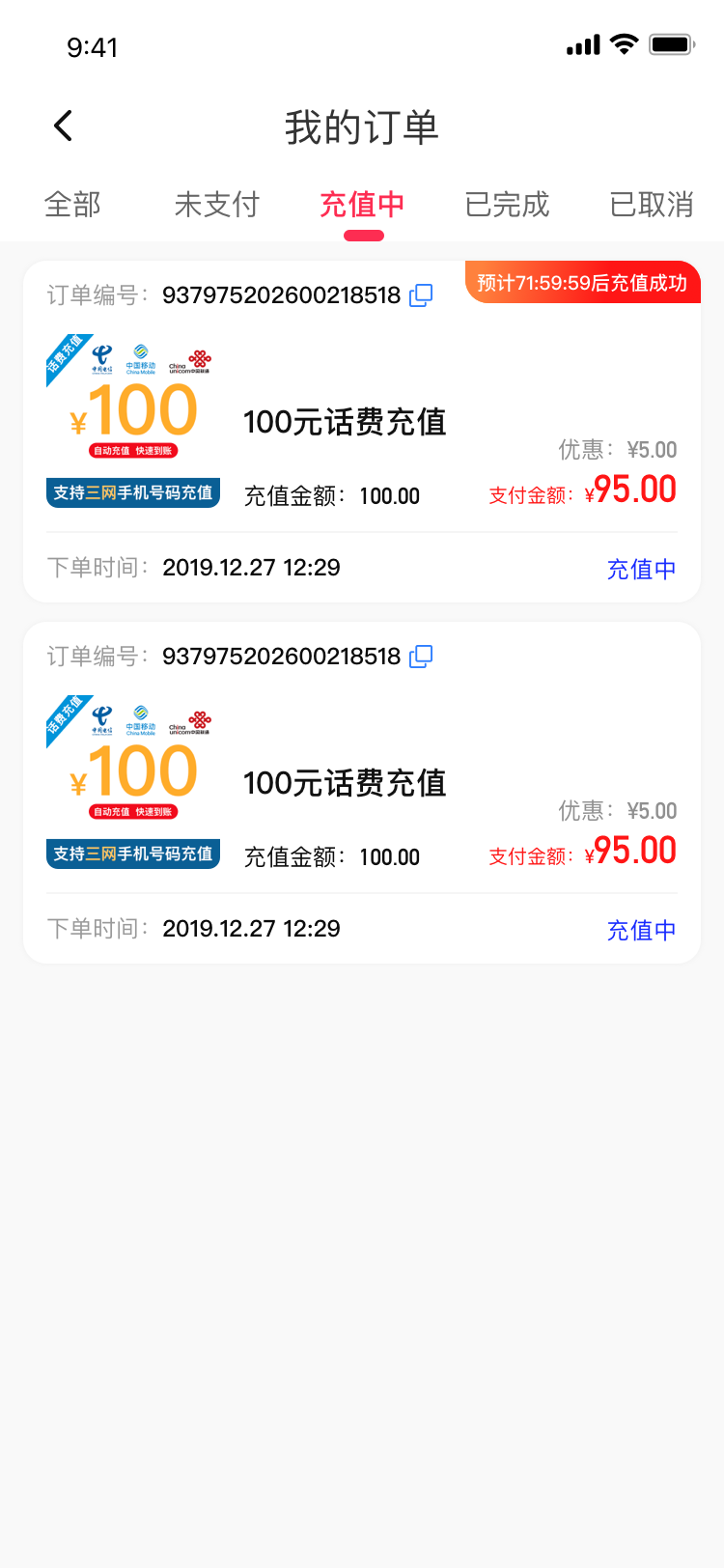Show 未支付 orders
The image size is (724, 1568).
[217, 205]
